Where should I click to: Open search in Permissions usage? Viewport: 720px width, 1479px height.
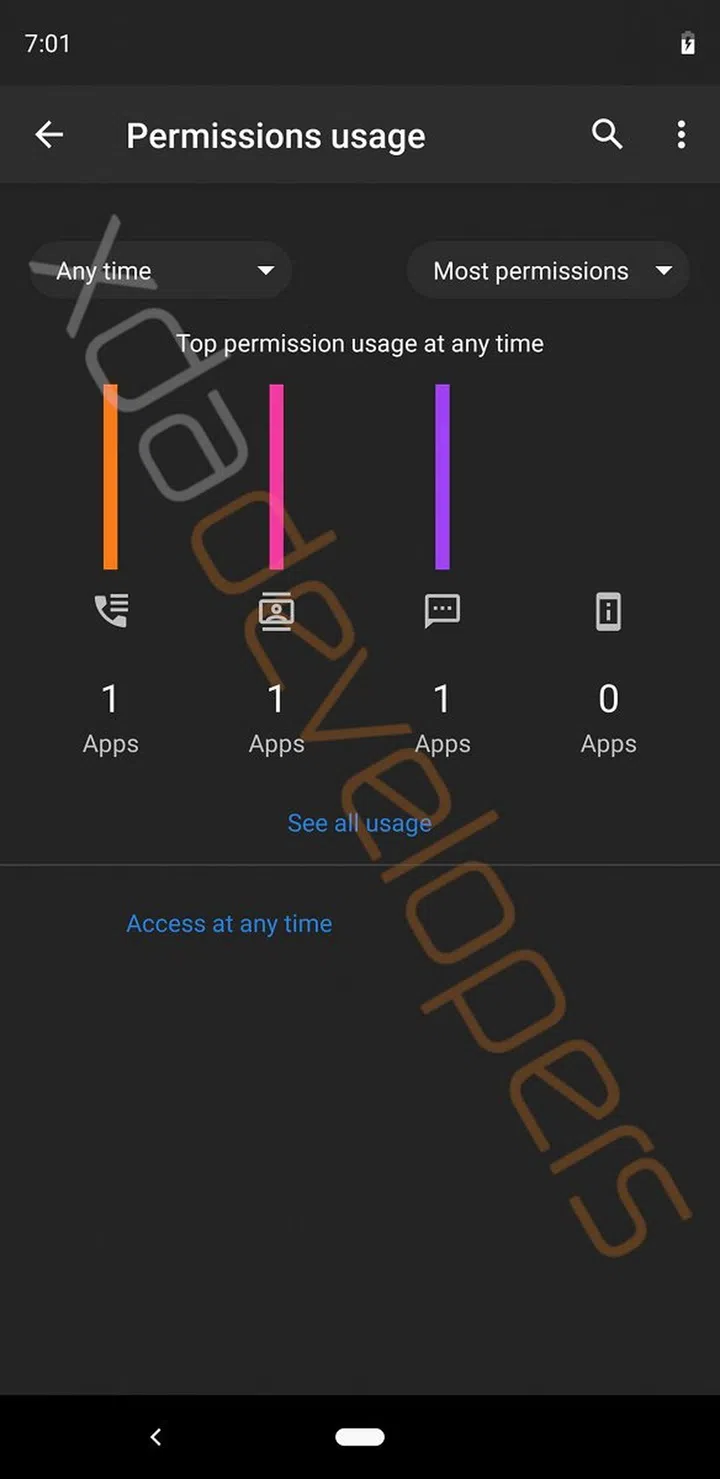[607, 134]
